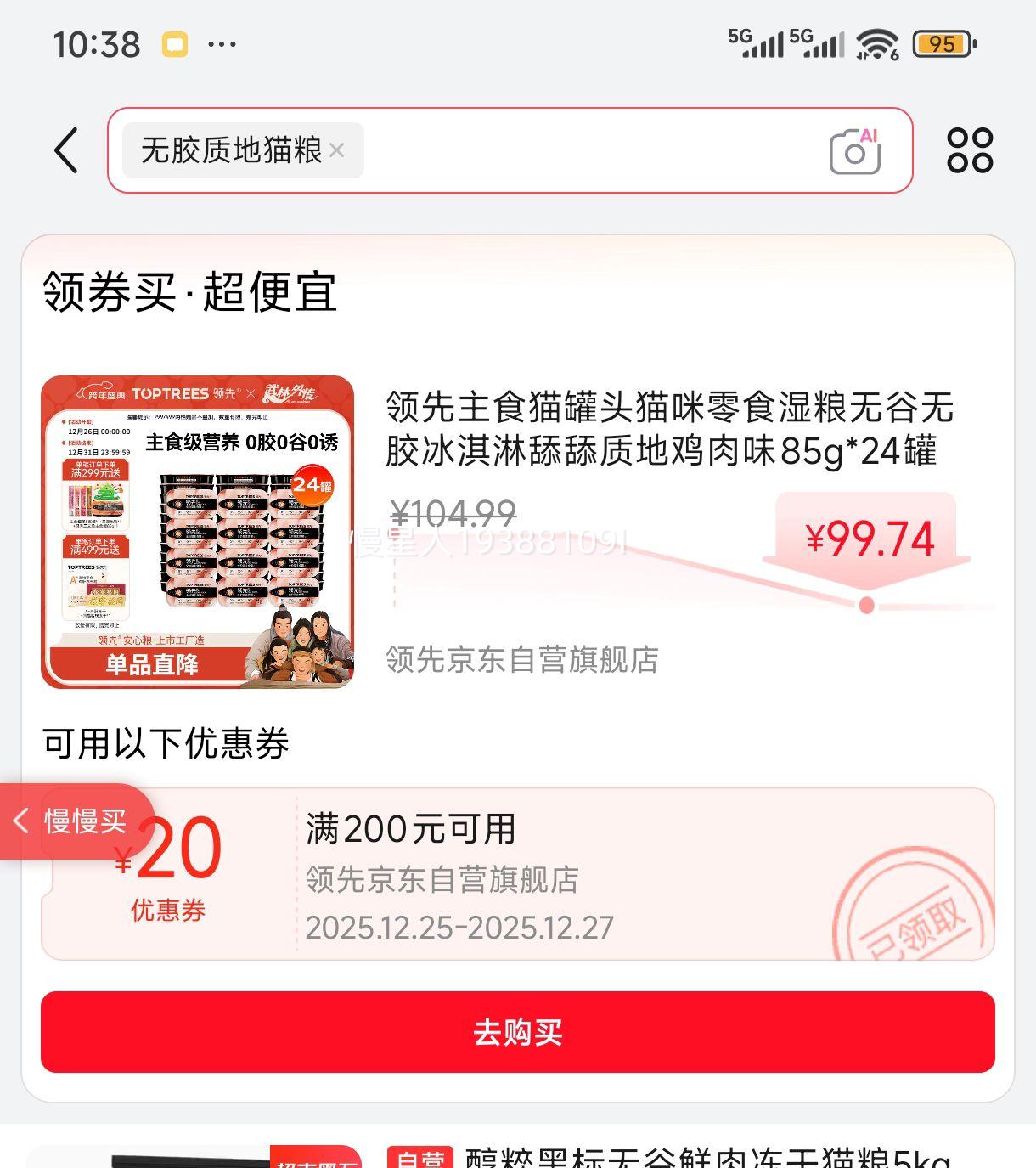This screenshot has height=1168, width=1036.
Task: Open the 领先京东自营旗舰店 shop link
Action: (x=521, y=663)
